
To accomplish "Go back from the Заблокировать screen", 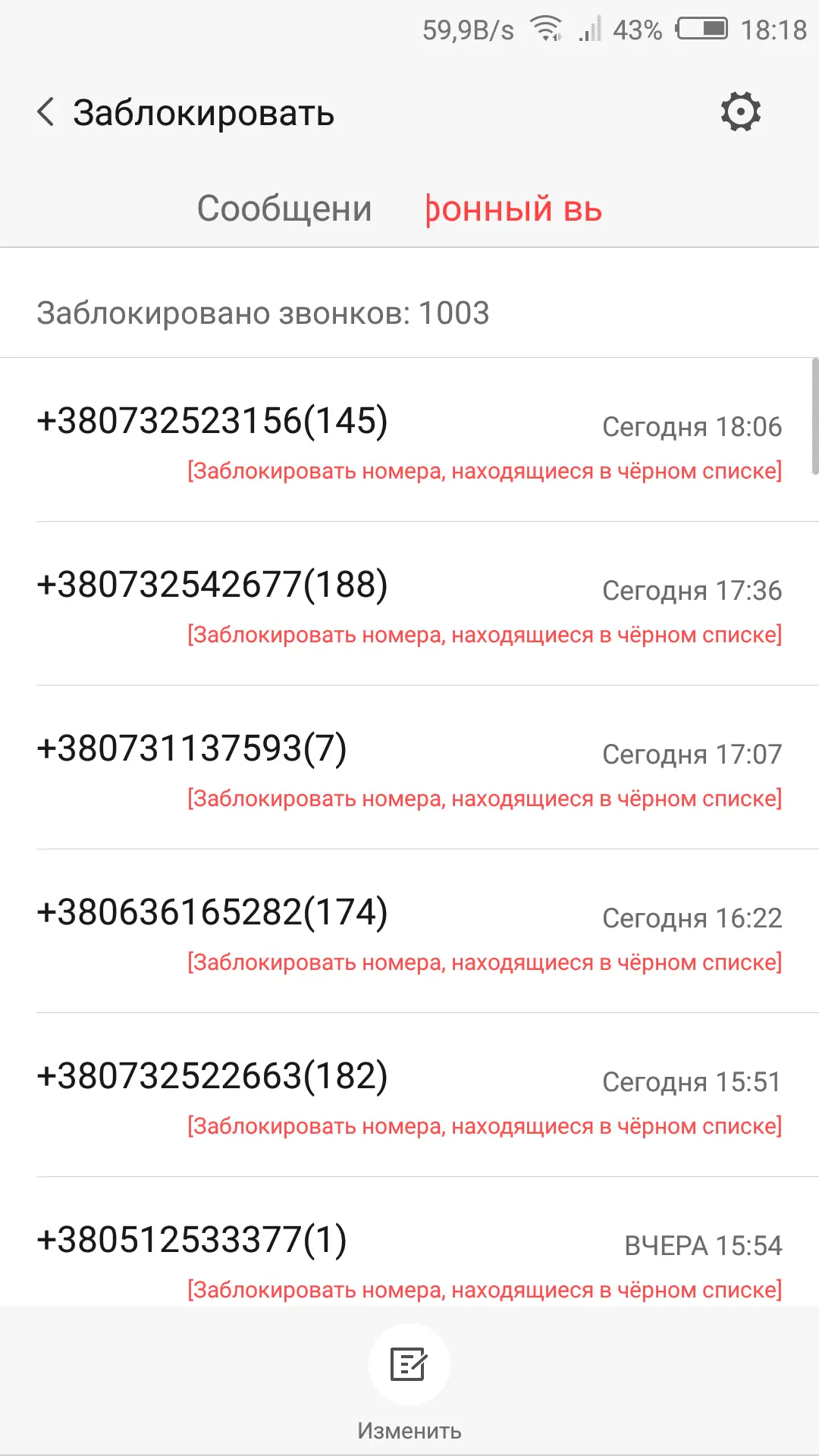I will click(x=46, y=112).
